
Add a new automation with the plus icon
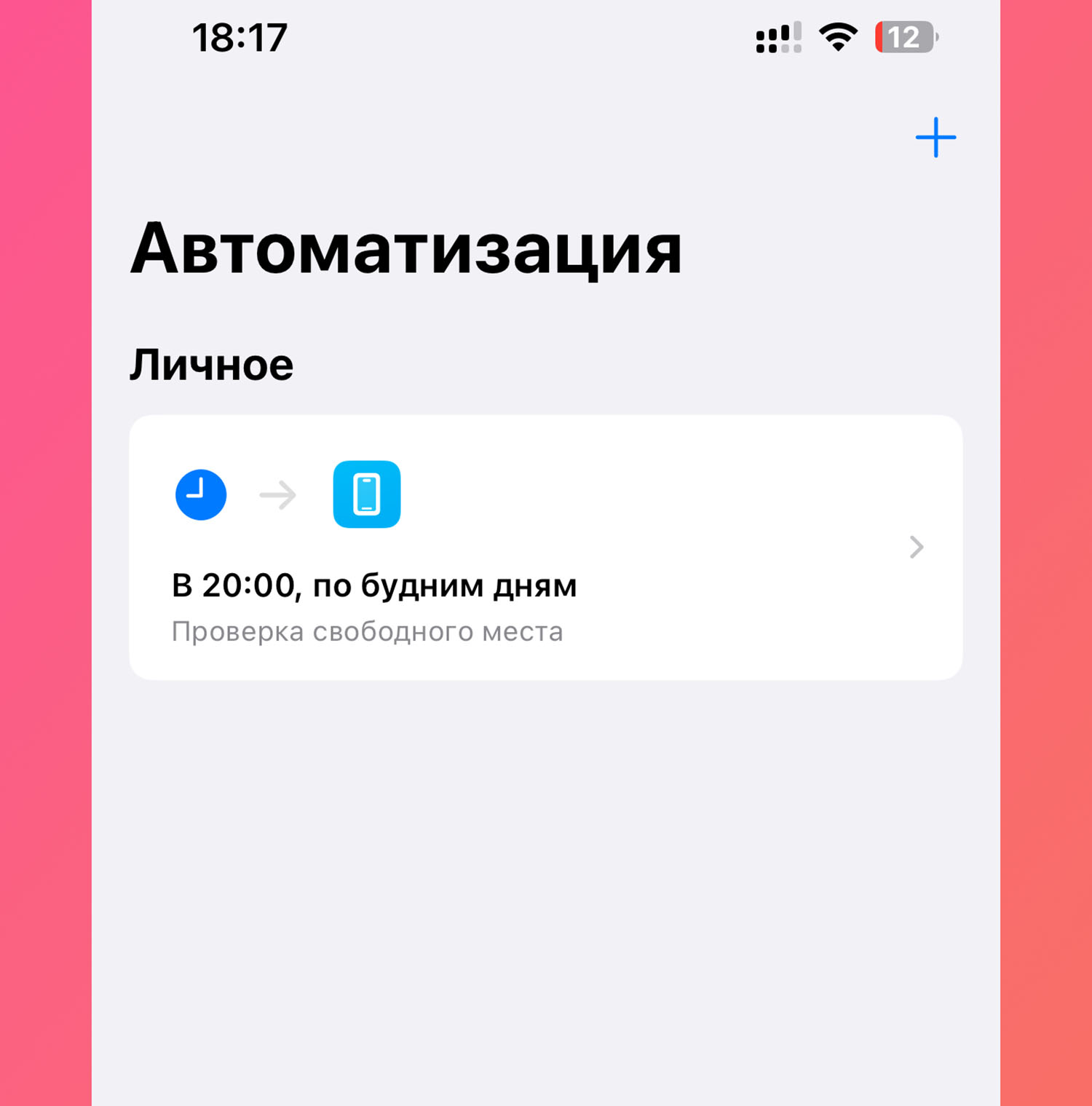[935, 138]
